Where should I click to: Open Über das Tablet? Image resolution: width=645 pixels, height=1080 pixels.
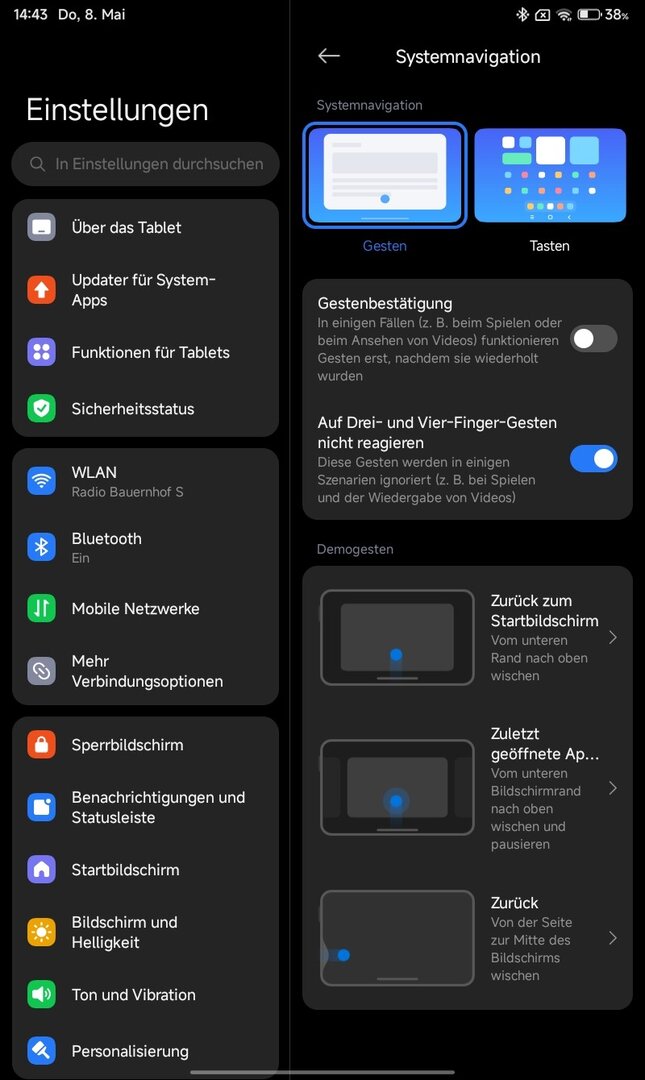point(145,227)
